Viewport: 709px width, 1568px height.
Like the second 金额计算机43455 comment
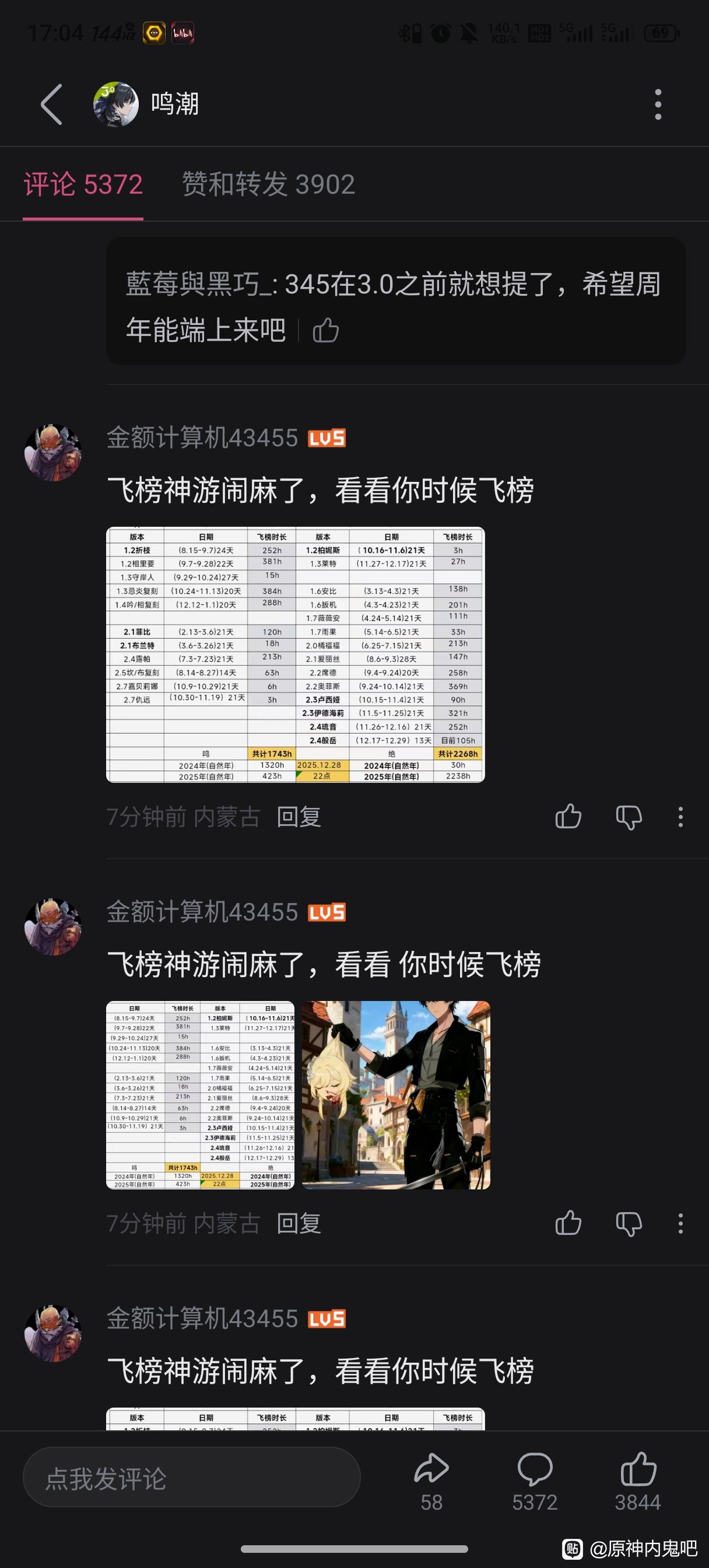point(568,1223)
